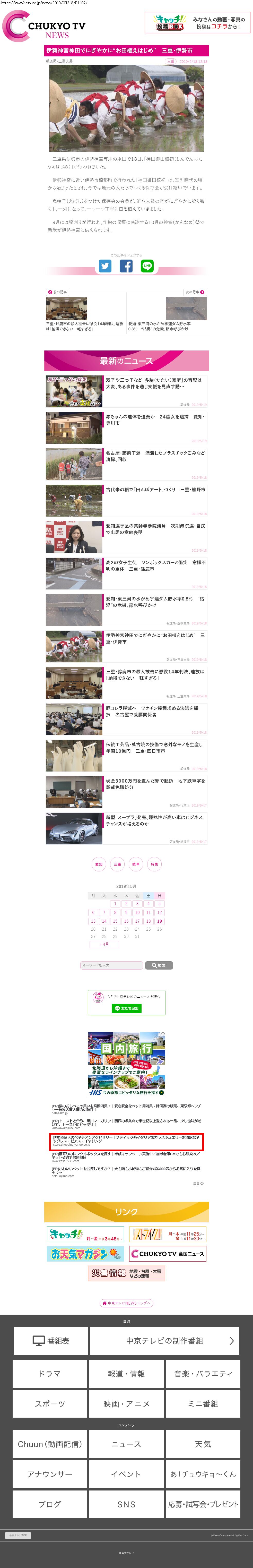Share the article on Facebook
This screenshot has height=1568, width=253.
(x=126, y=266)
